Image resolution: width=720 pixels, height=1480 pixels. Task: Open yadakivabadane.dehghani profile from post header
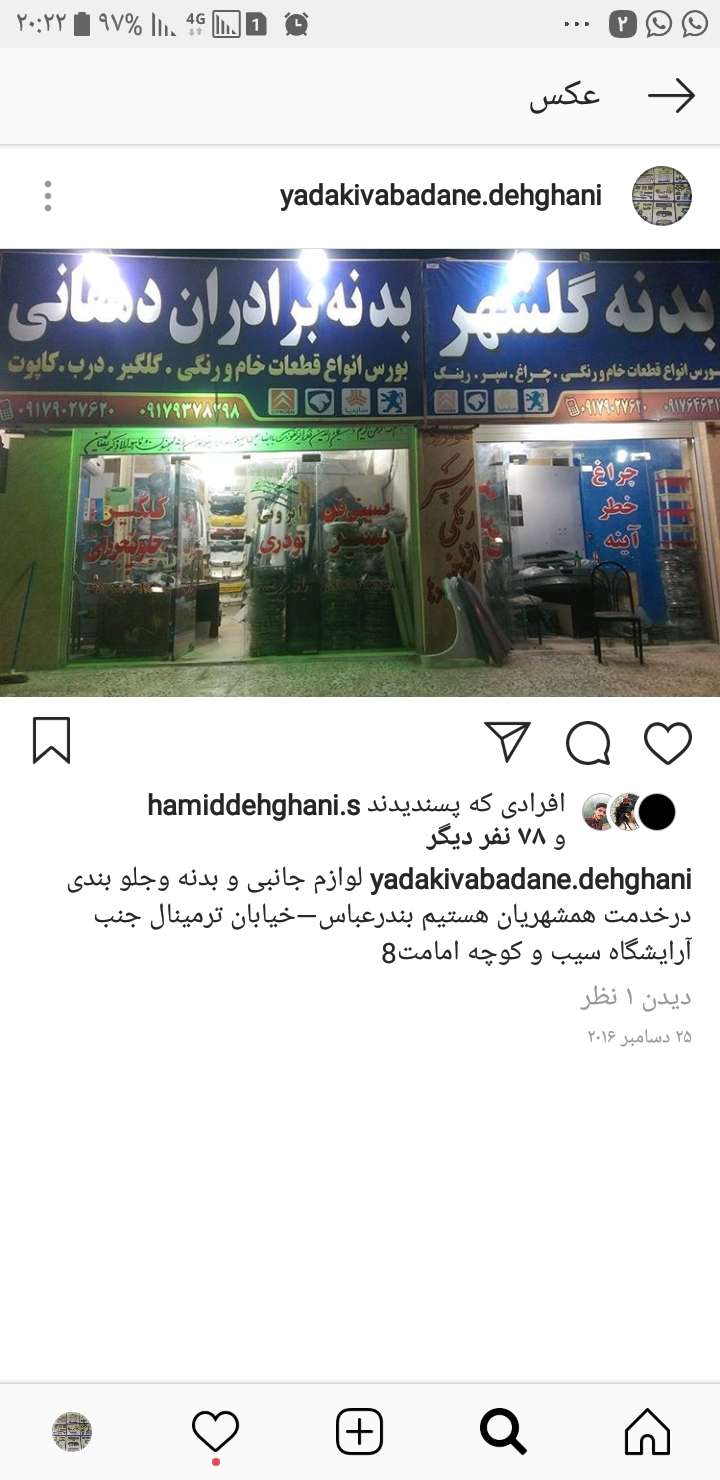tap(441, 196)
